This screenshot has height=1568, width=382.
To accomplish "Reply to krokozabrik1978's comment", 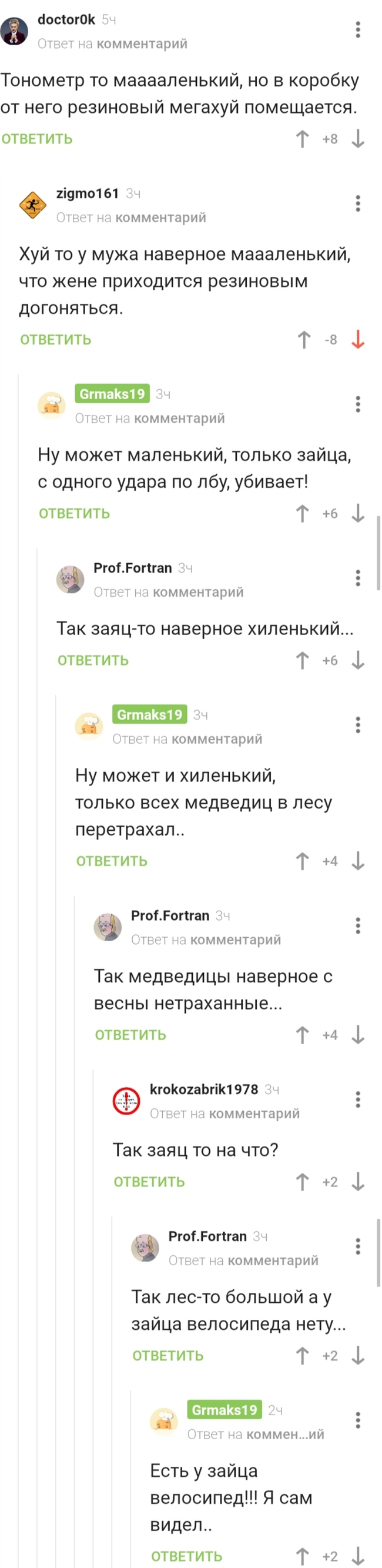I will coord(149,1182).
